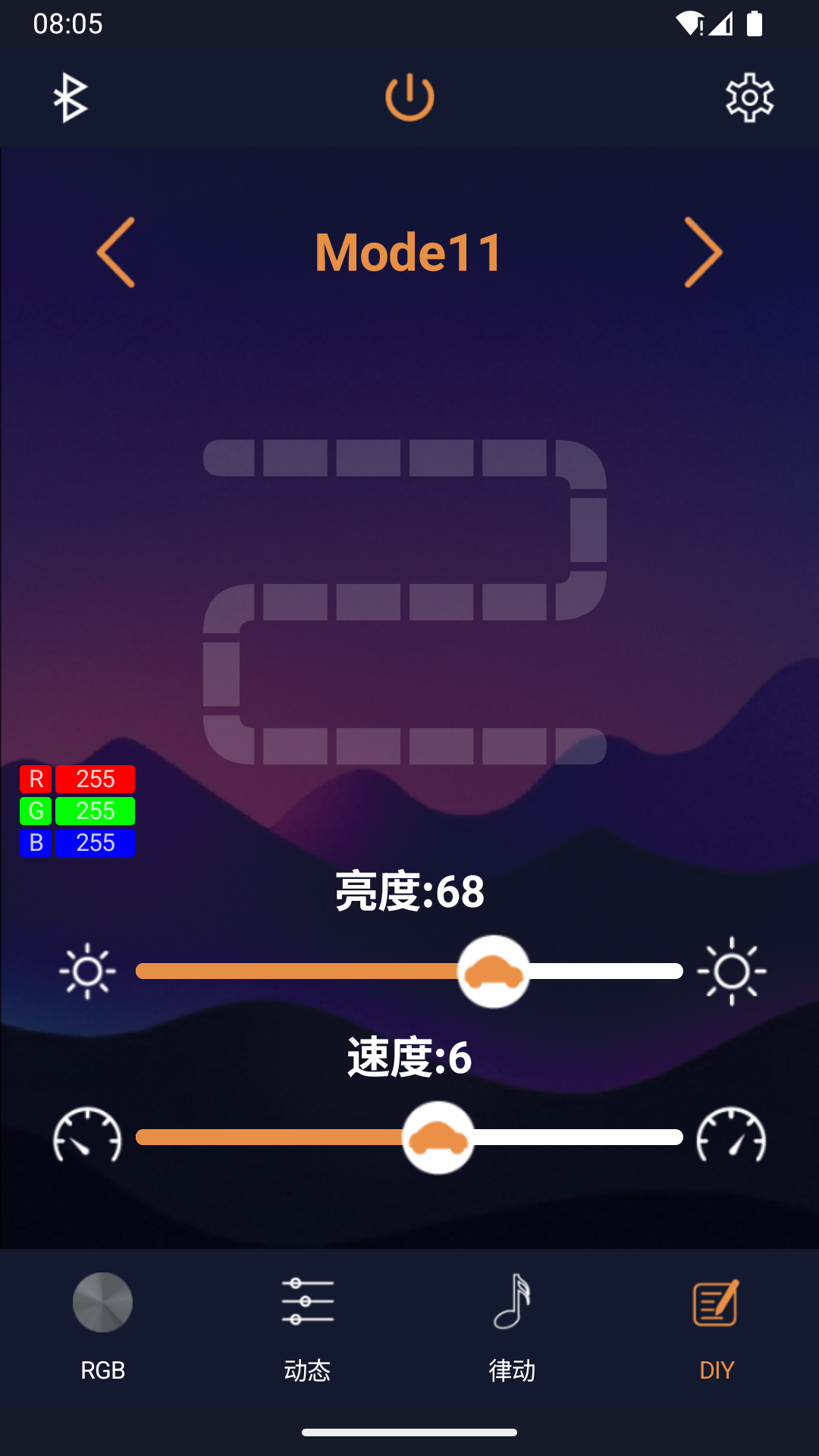
Task: Tap the left sun icon for minimum brightness
Action: [86, 971]
